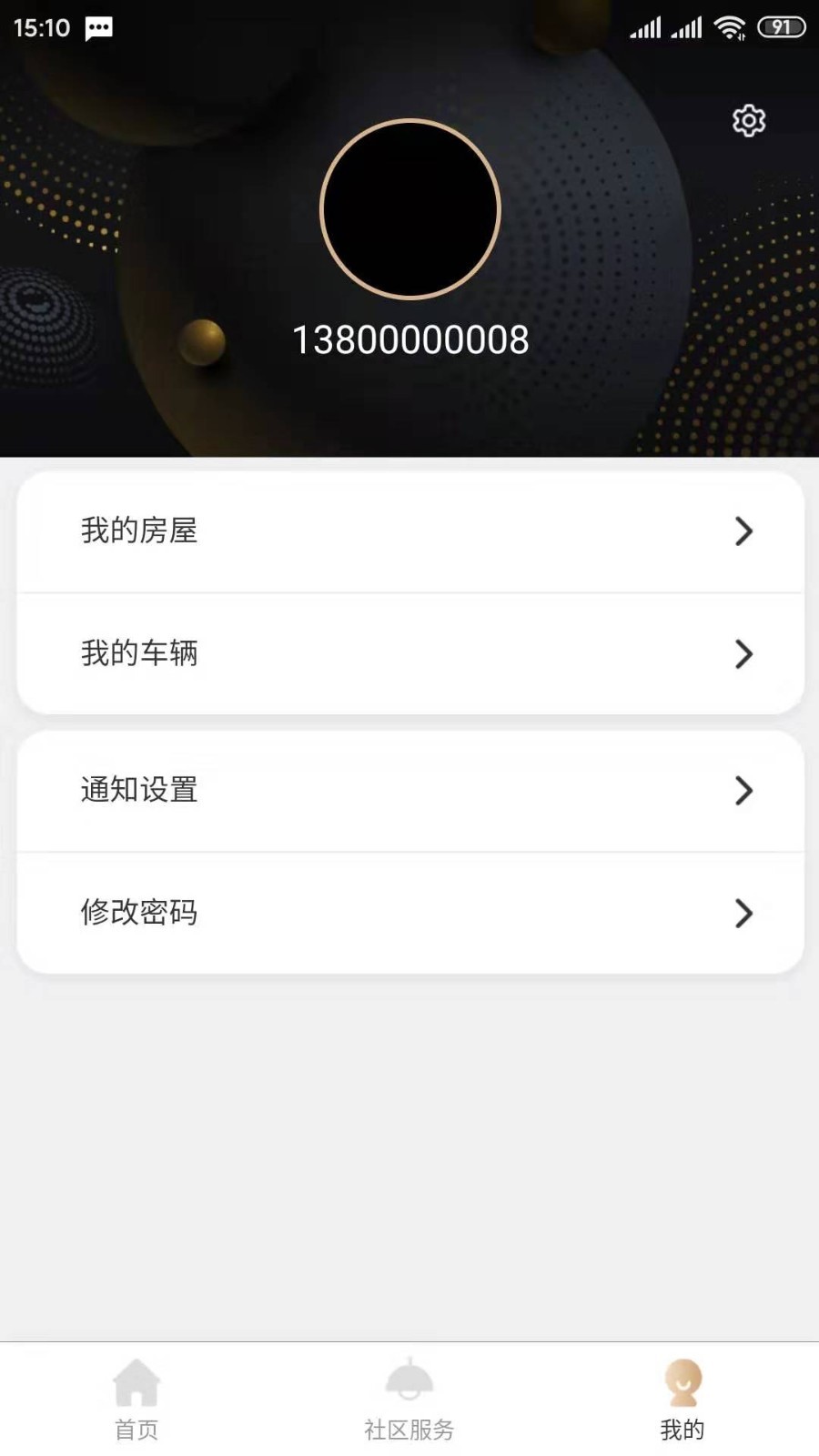This screenshot has height=1456, width=819.
Task: Expand the 我的房屋 item via its chevron
Action: 744,531
